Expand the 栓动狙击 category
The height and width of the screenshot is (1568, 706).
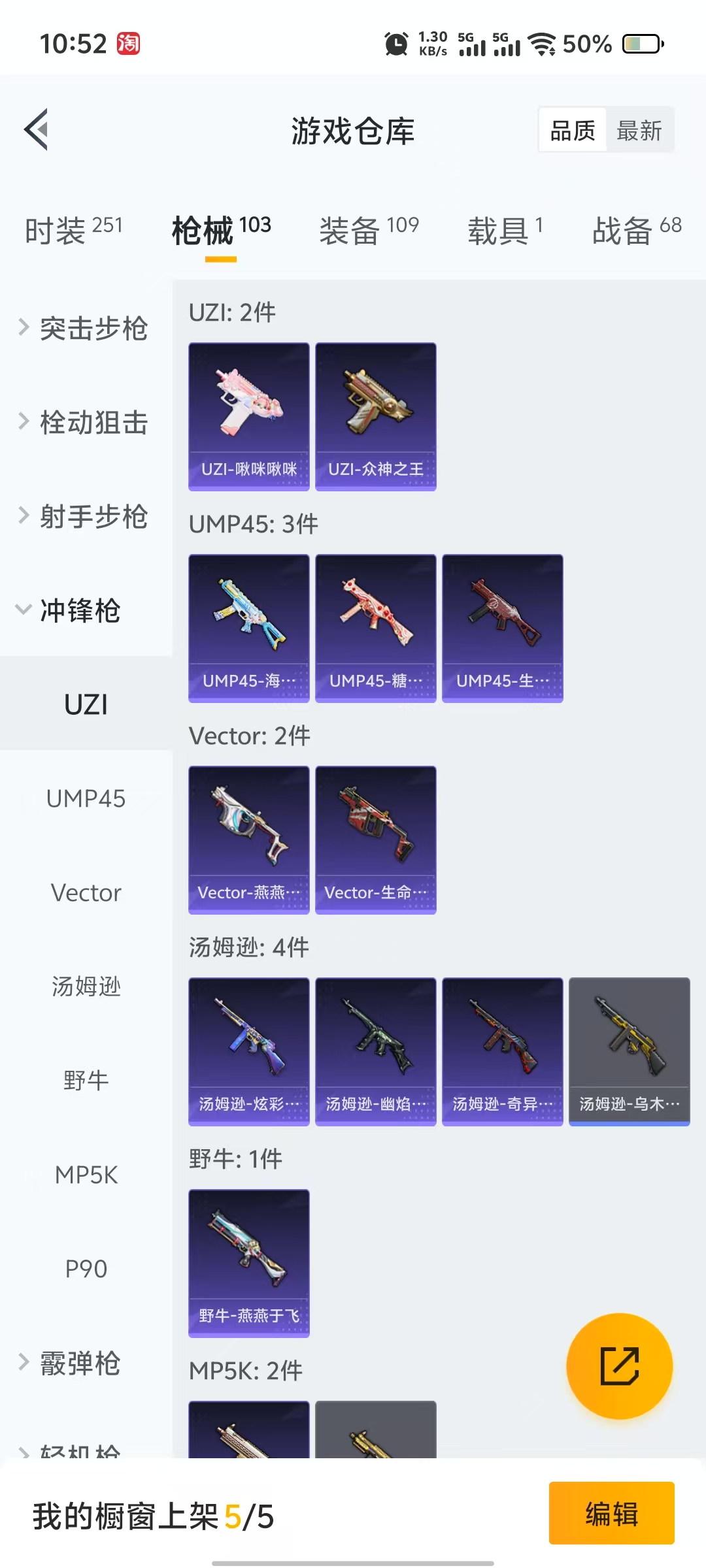click(85, 422)
